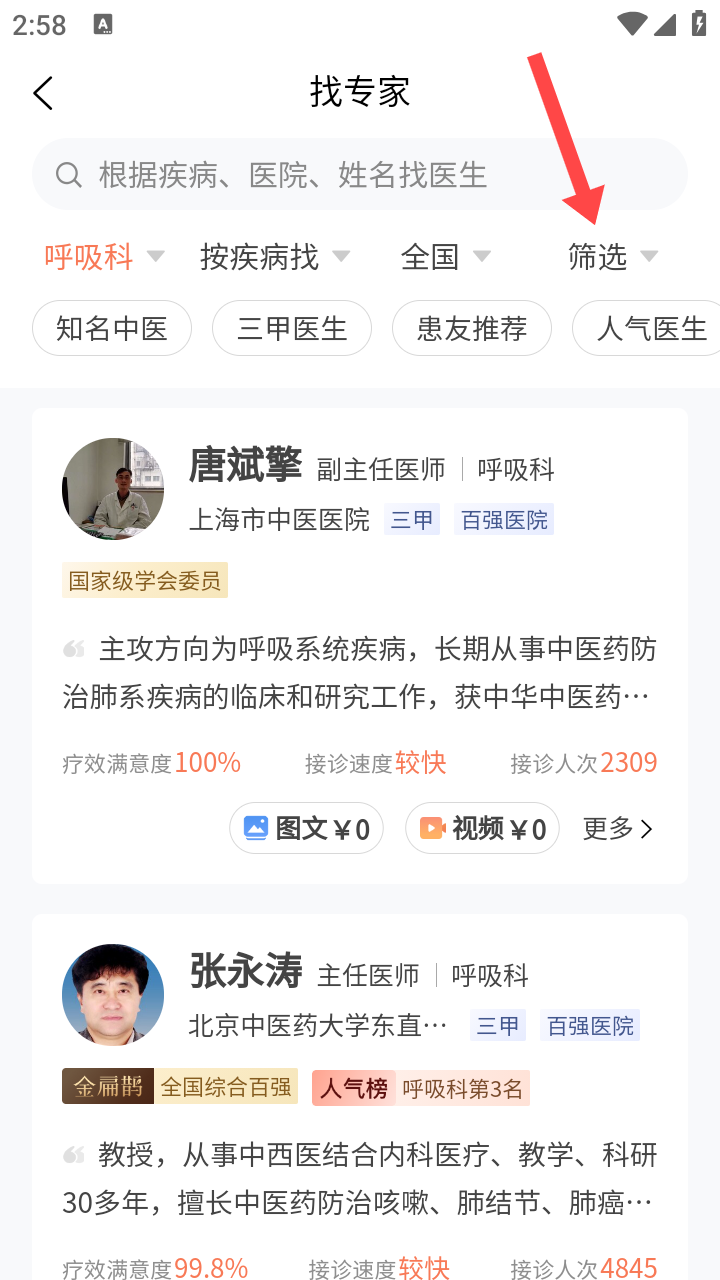Start 图文 consultation with 唐斌擎
Screen dimensions: 720x1280
point(307,828)
